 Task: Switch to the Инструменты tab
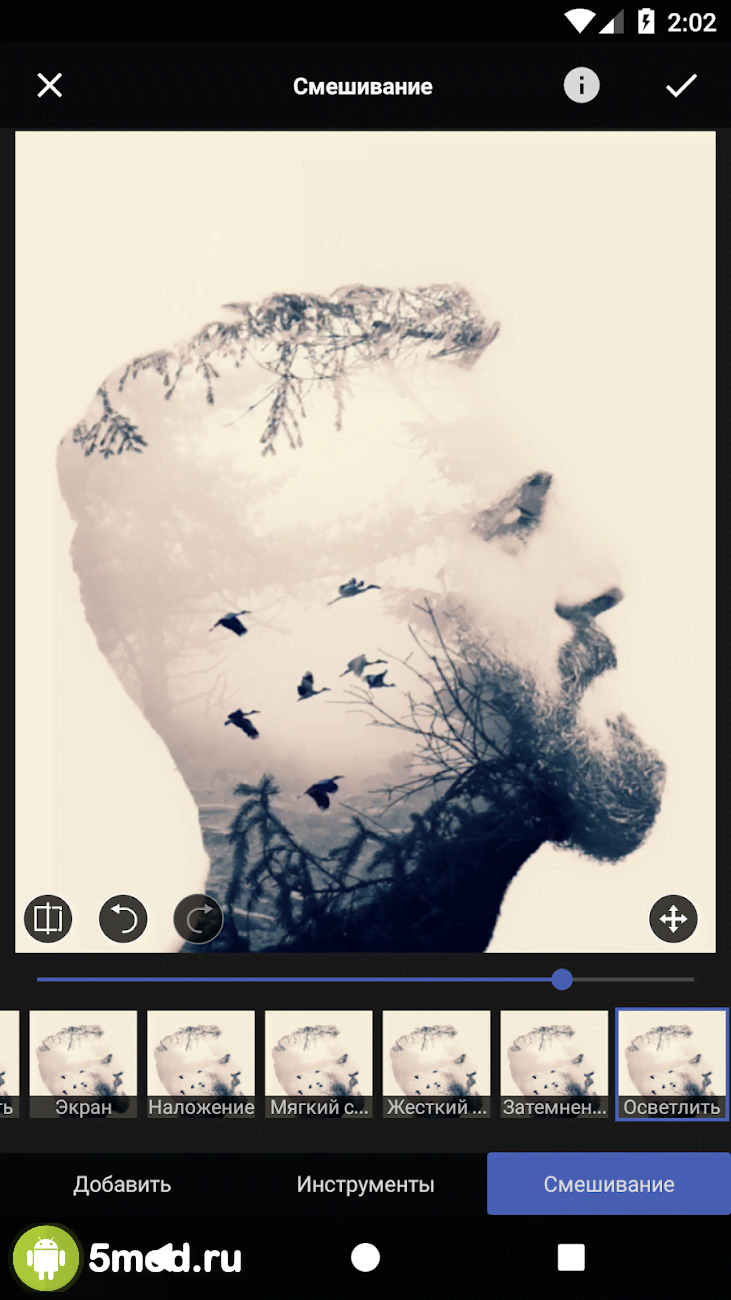click(365, 1185)
